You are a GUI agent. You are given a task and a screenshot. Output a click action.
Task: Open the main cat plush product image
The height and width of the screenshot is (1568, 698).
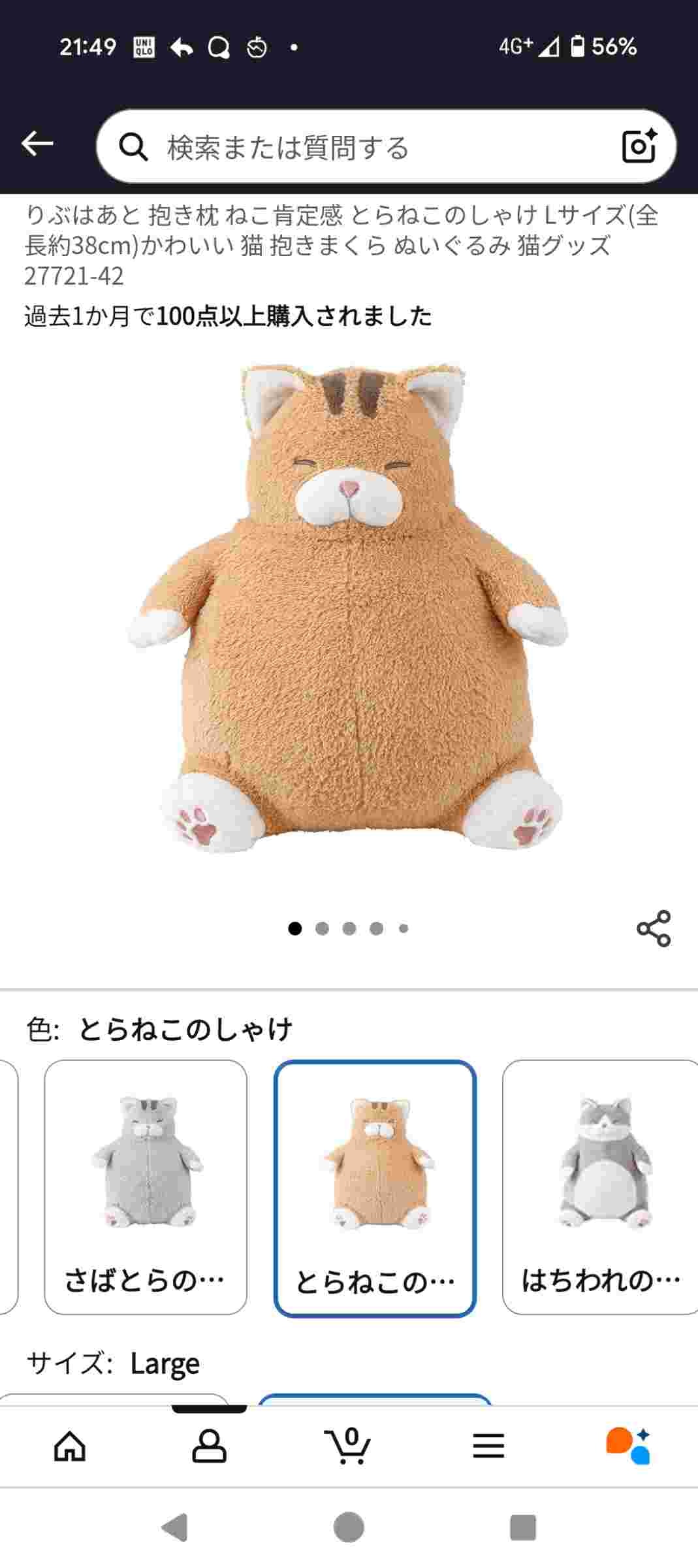coord(349,608)
